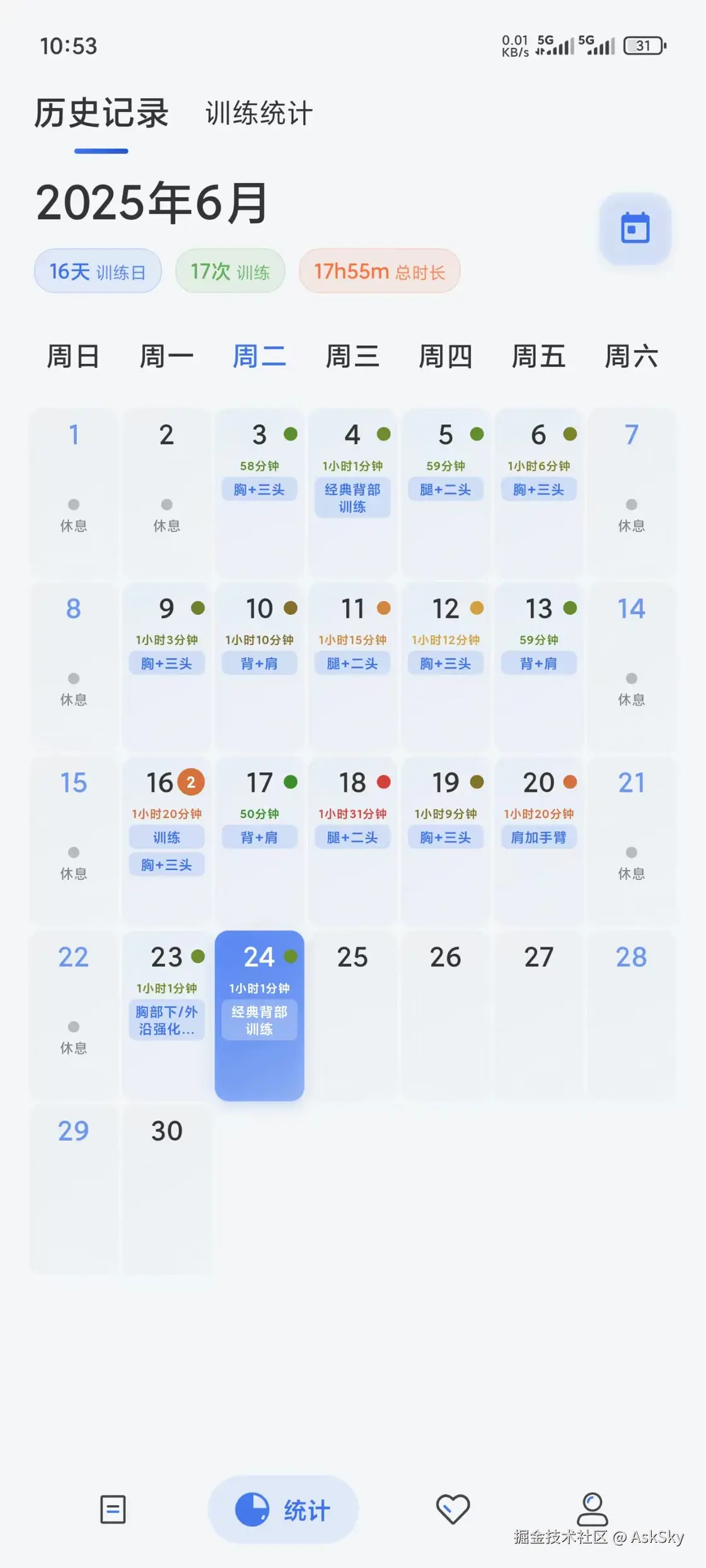View June 18 腿+二头 workout
Image resolution: width=706 pixels, height=1568 pixels.
tap(352, 837)
